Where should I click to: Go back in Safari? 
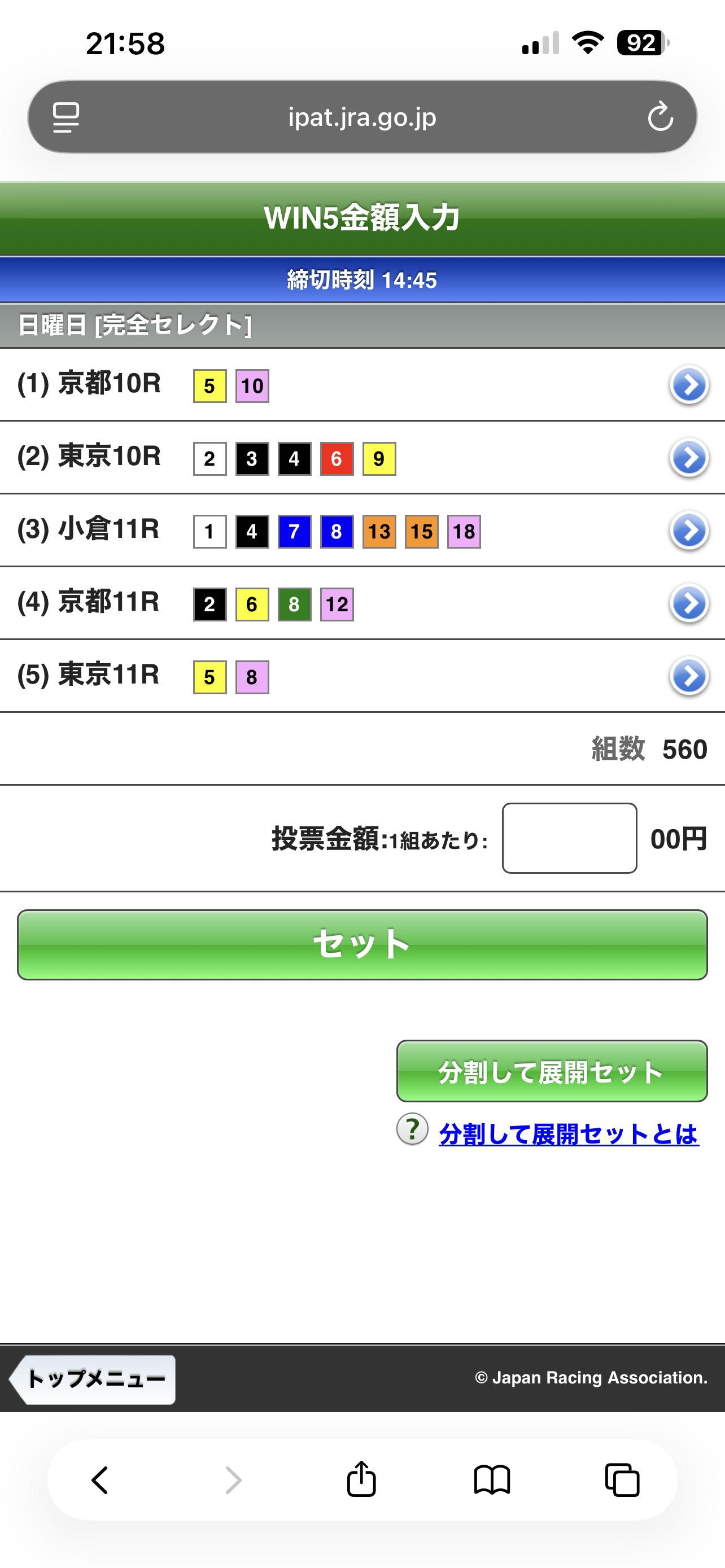(100, 1480)
